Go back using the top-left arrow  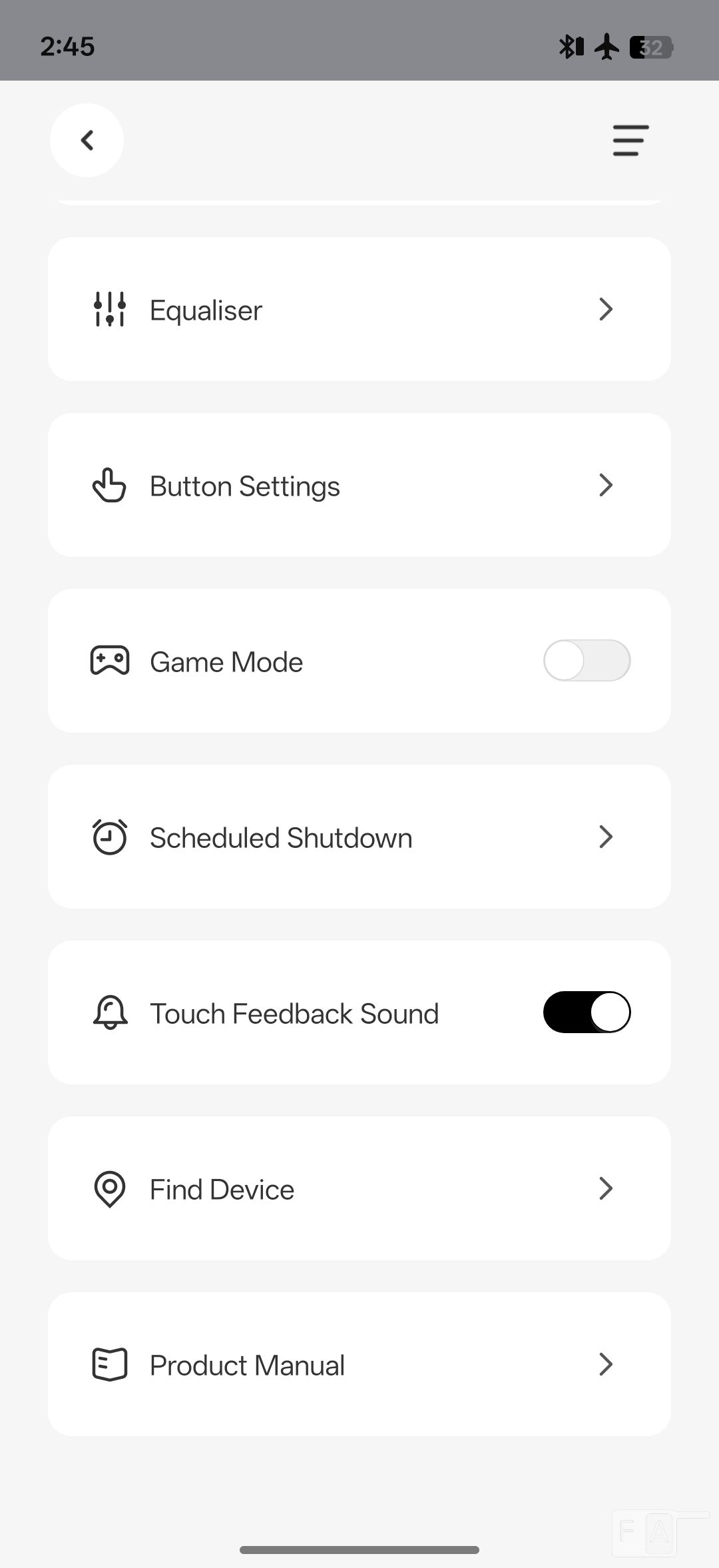coord(87,140)
